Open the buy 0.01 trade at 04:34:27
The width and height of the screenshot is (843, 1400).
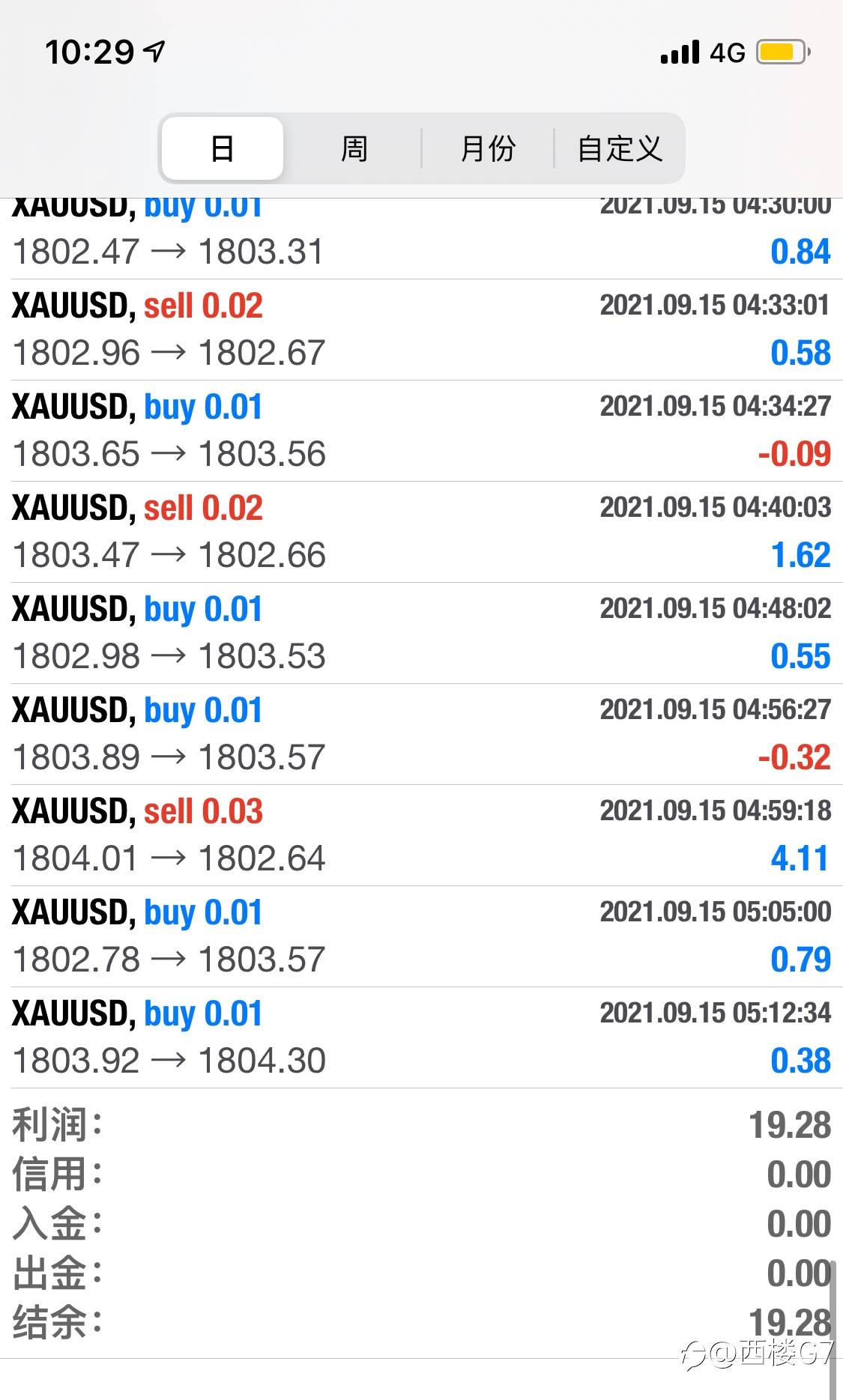click(421, 431)
